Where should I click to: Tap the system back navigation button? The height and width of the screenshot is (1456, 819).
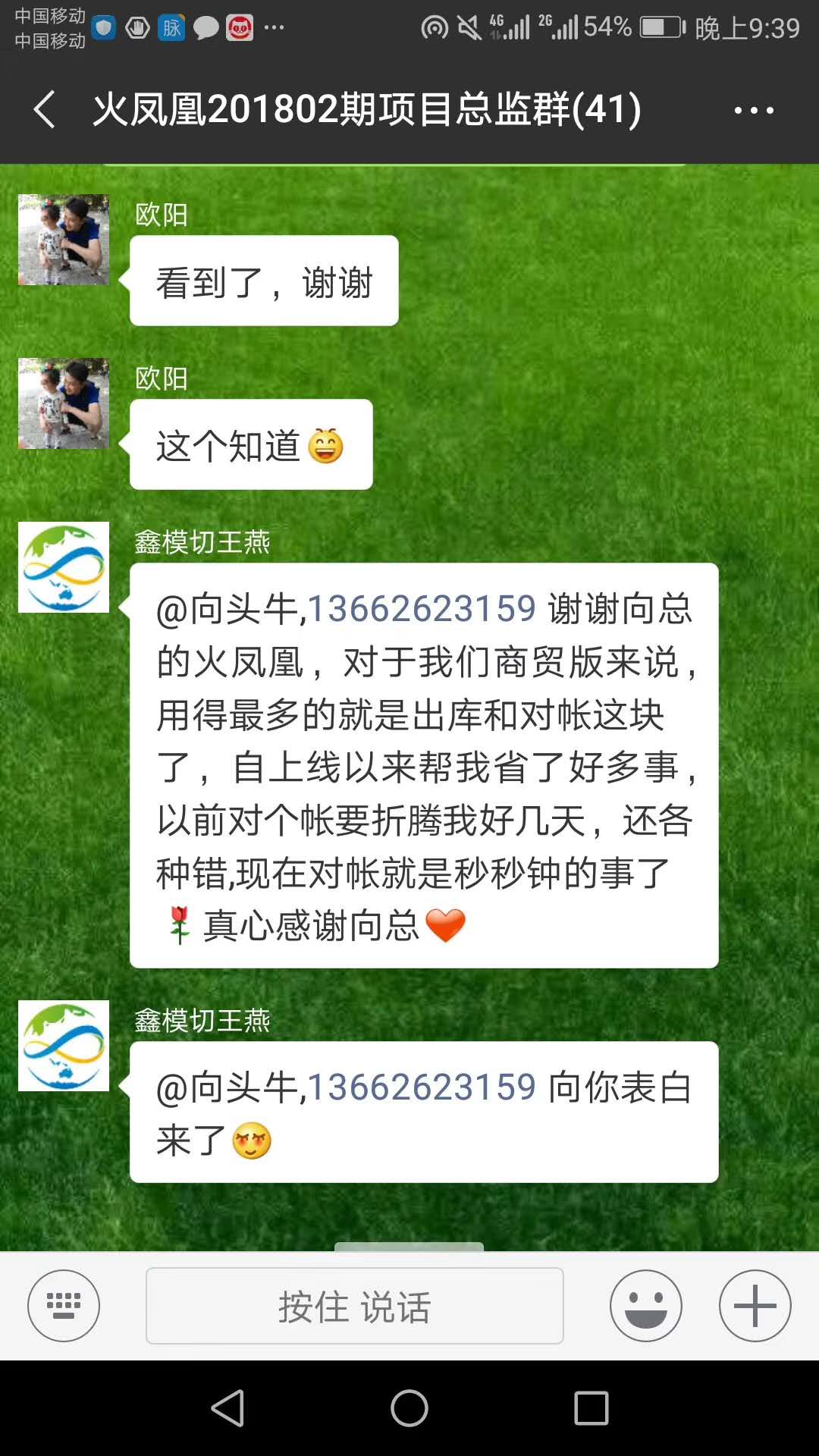(x=227, y=1408)
